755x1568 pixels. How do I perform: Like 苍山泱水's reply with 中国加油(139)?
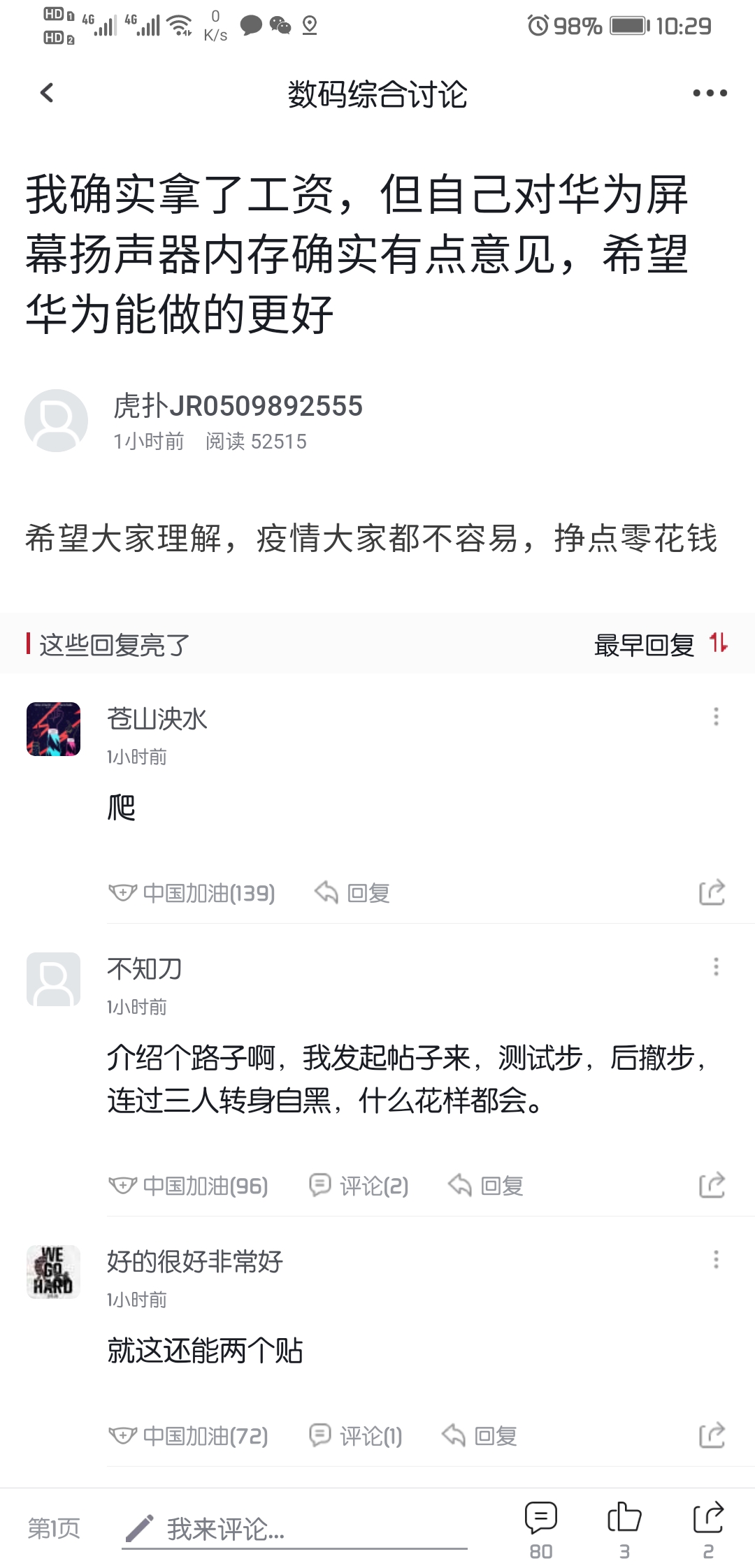click(x=192, y=892)
